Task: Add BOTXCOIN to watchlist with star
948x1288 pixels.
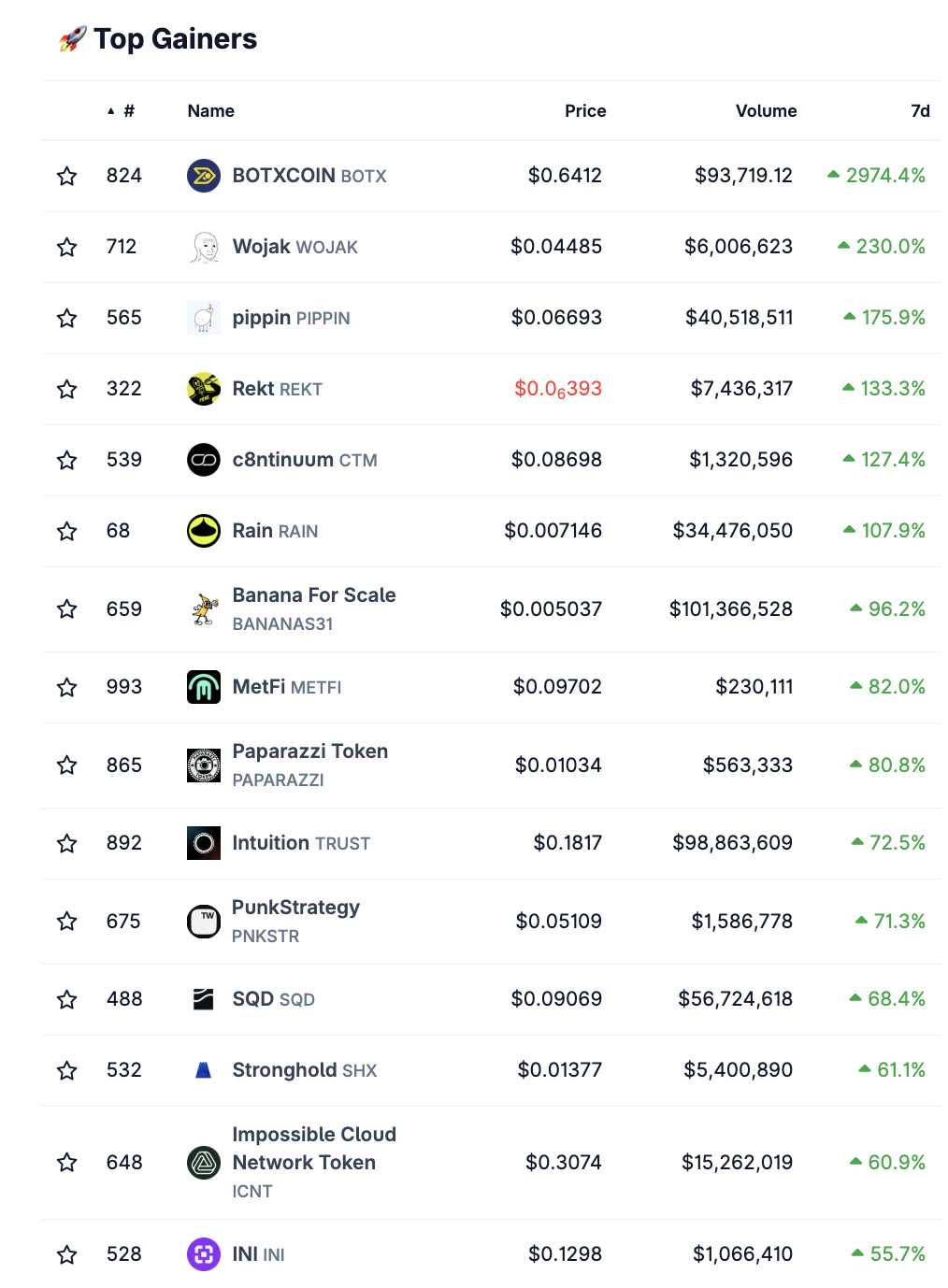Action: 66,176
